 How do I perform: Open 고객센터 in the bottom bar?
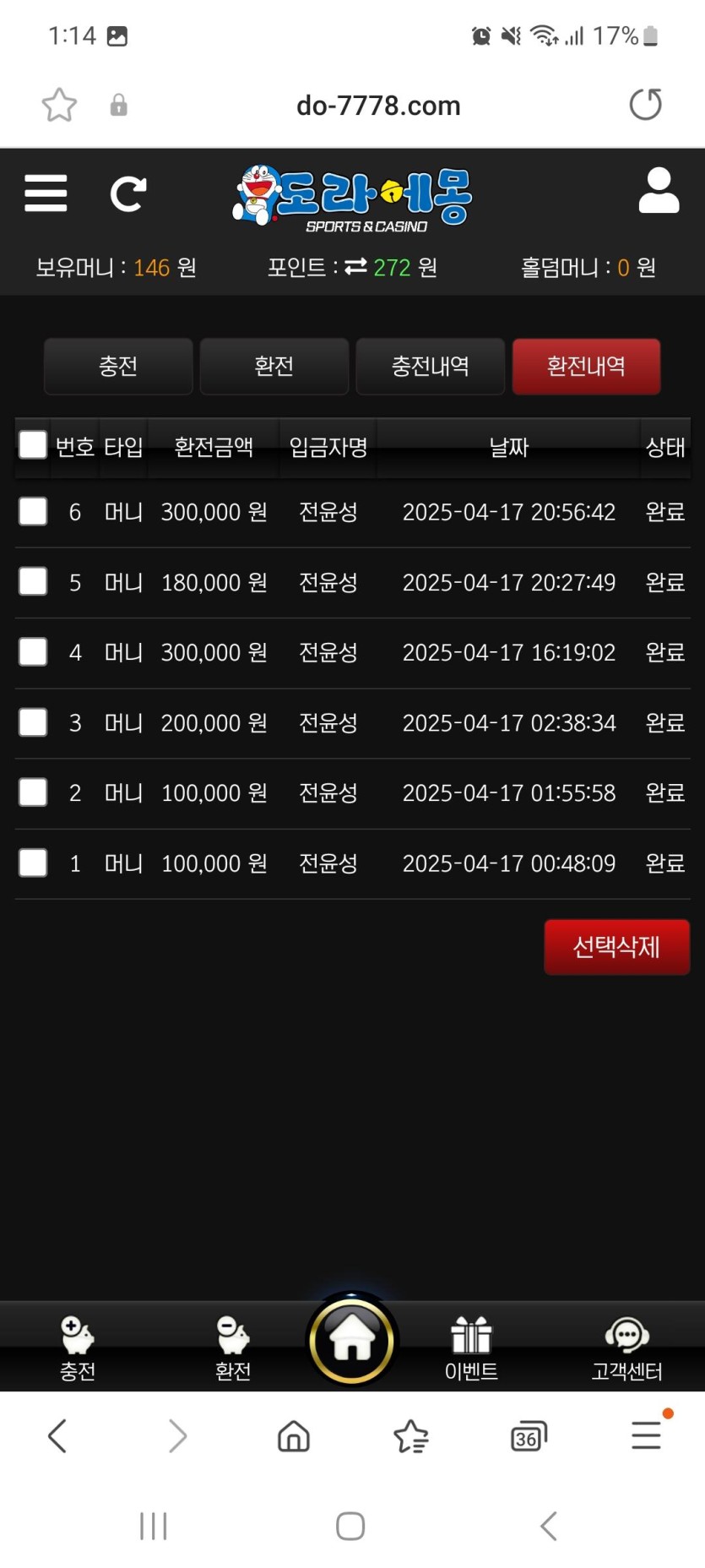(626, 1347)
